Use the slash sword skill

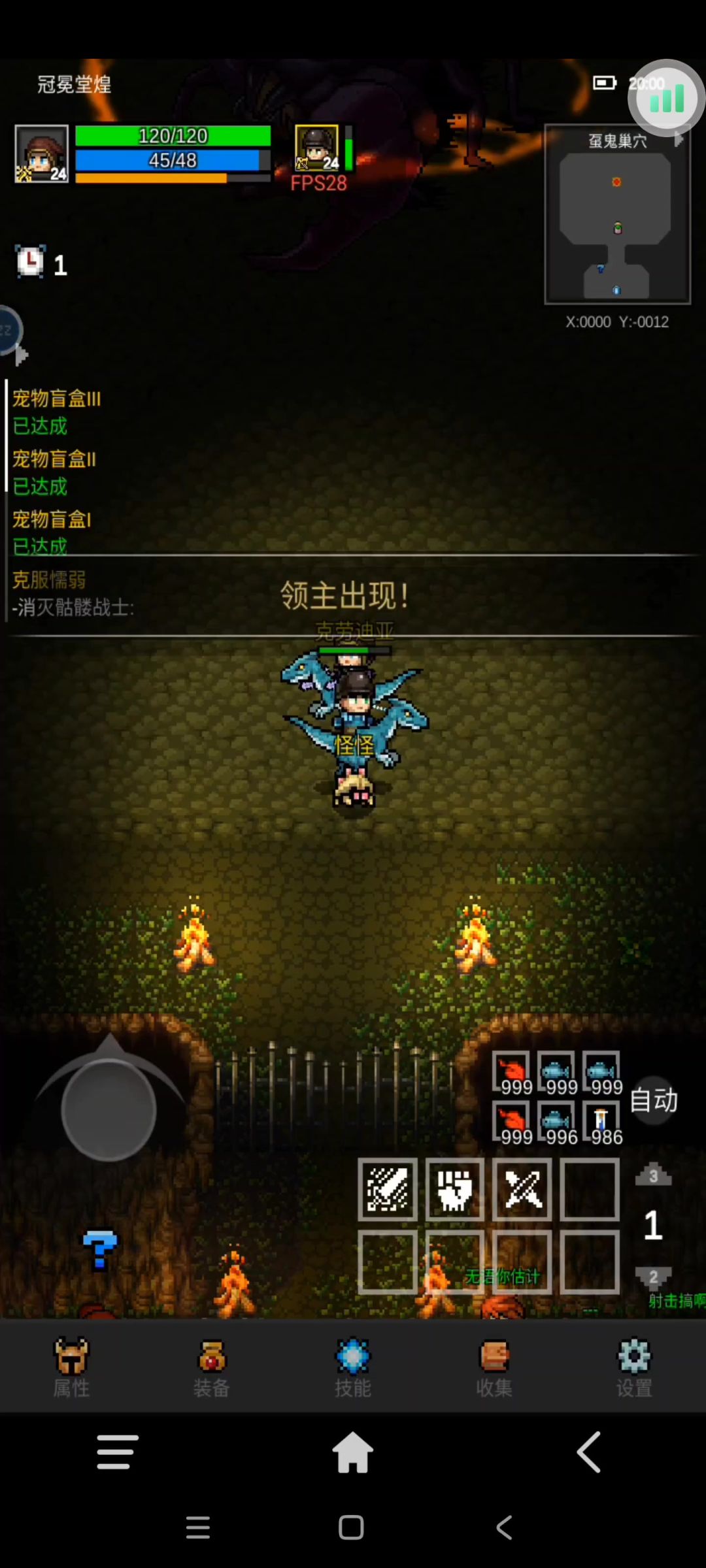(388, 1190)
